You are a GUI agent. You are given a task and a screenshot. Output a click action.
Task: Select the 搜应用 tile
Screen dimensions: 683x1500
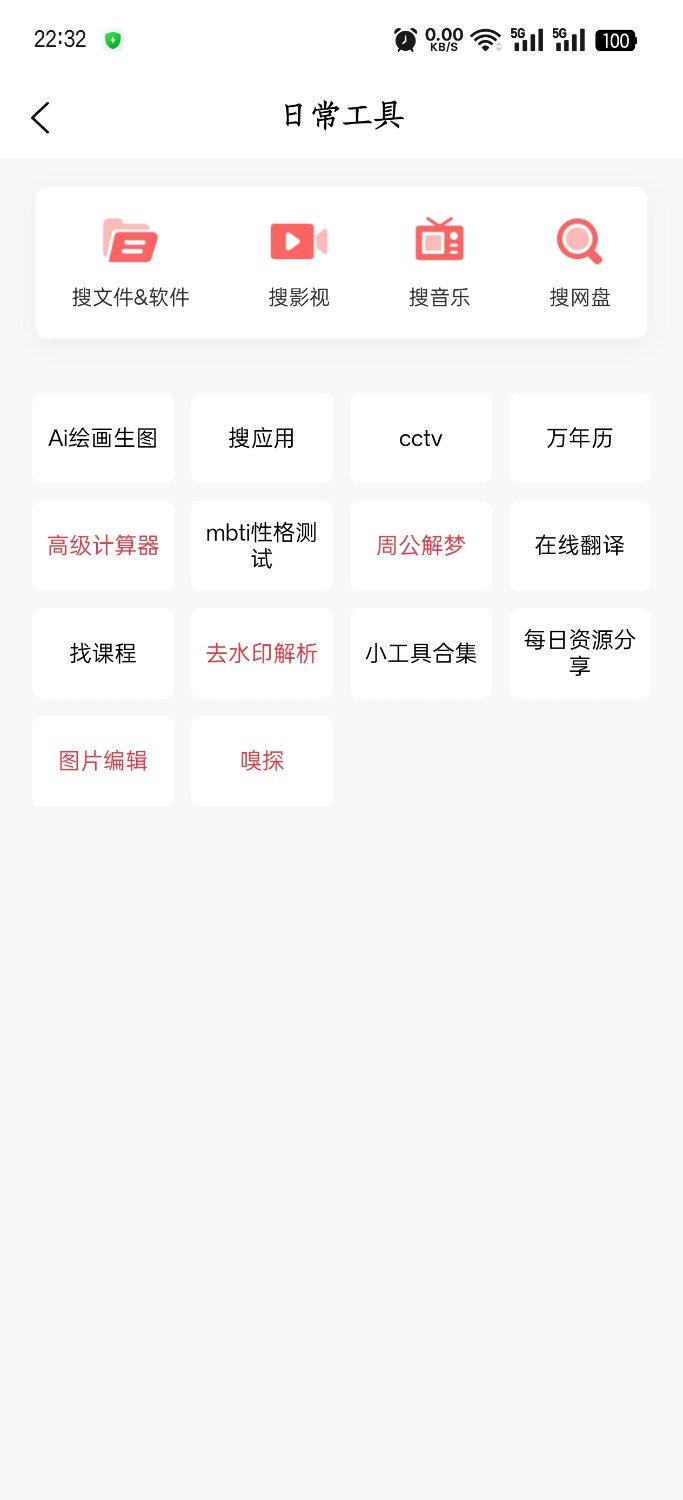click(262, 438)
